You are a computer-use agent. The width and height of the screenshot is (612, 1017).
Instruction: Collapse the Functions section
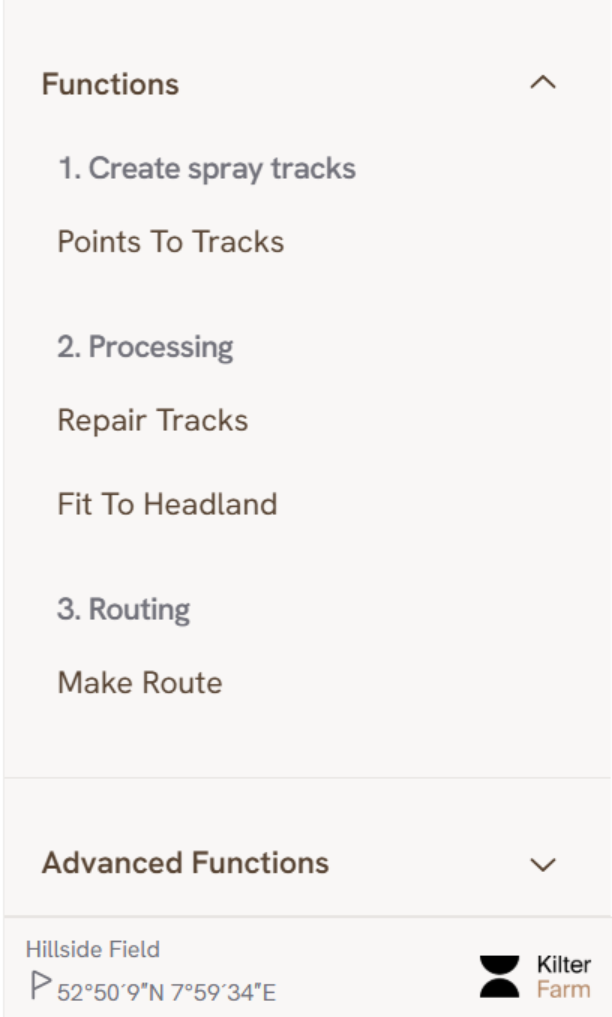[542, 85]
